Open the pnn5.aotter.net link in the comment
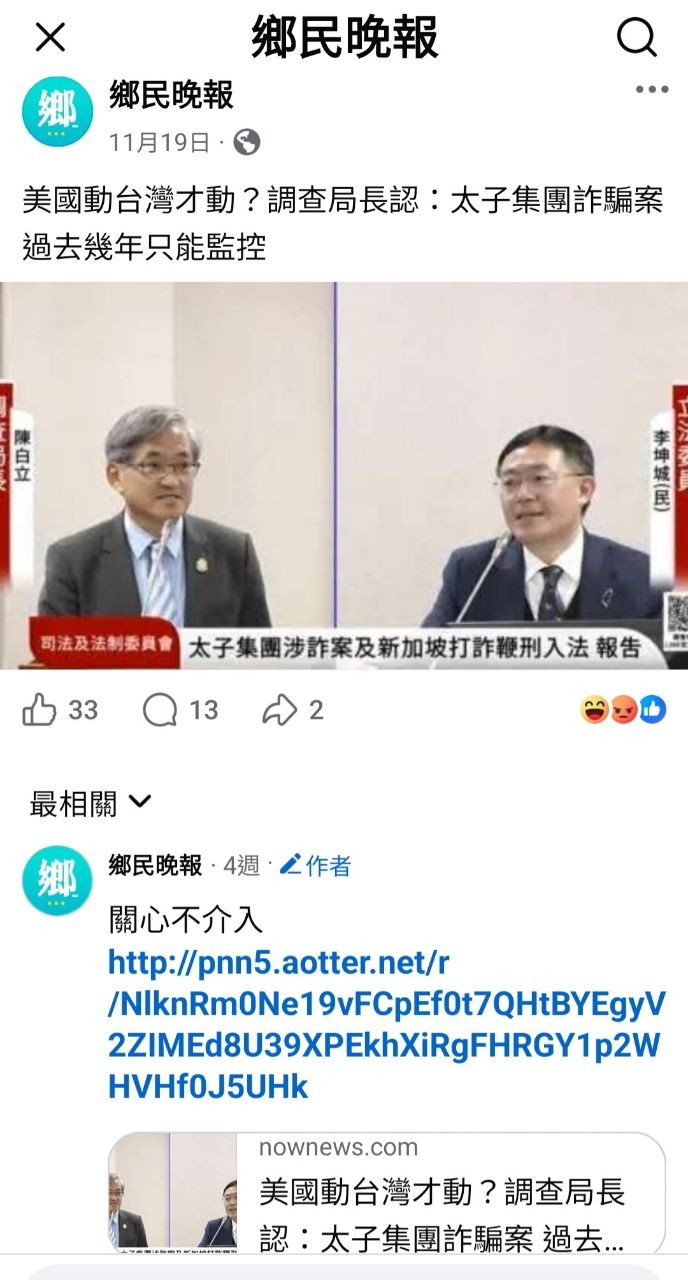The width and height of the screenshot is (688, 1280). 385,1025
